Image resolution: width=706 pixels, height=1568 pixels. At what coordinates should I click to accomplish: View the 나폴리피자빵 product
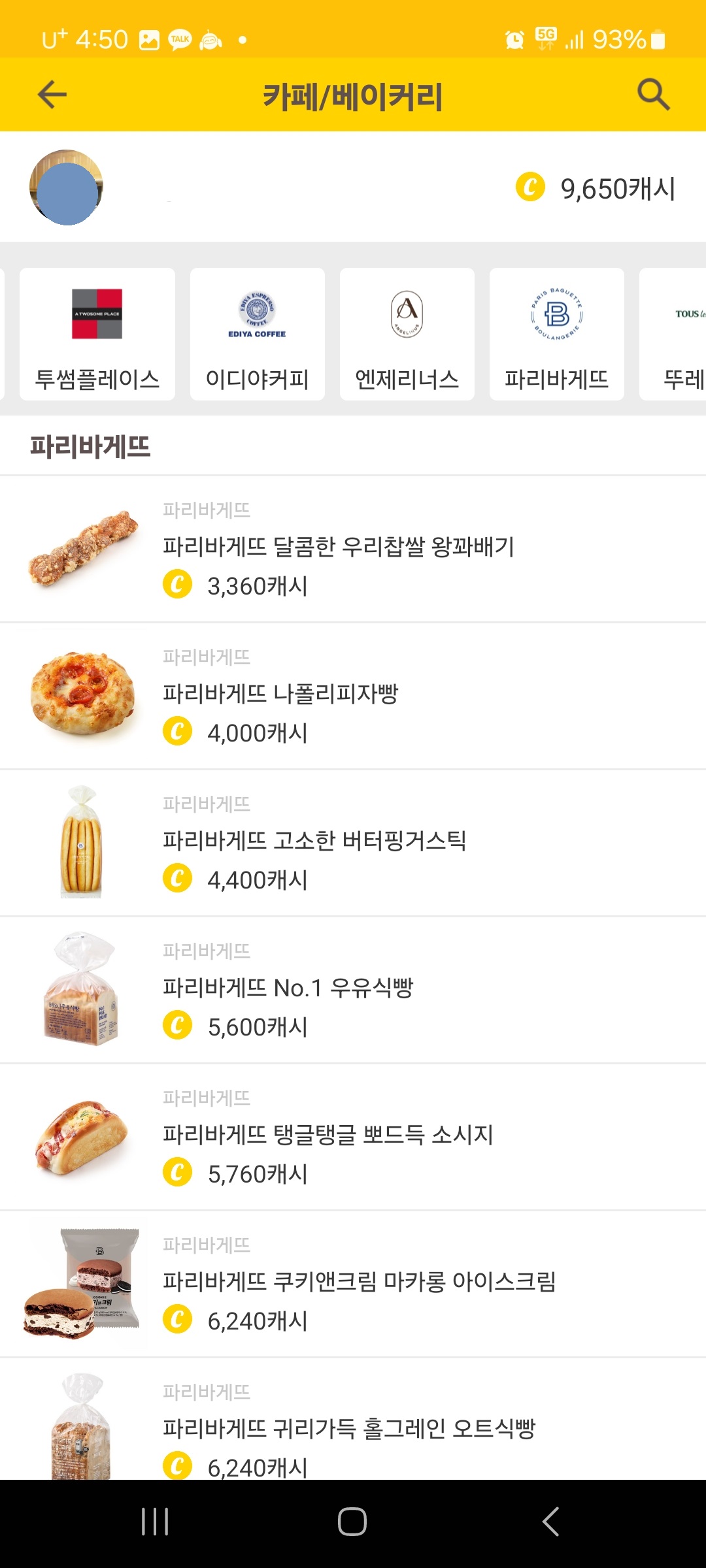281,694
